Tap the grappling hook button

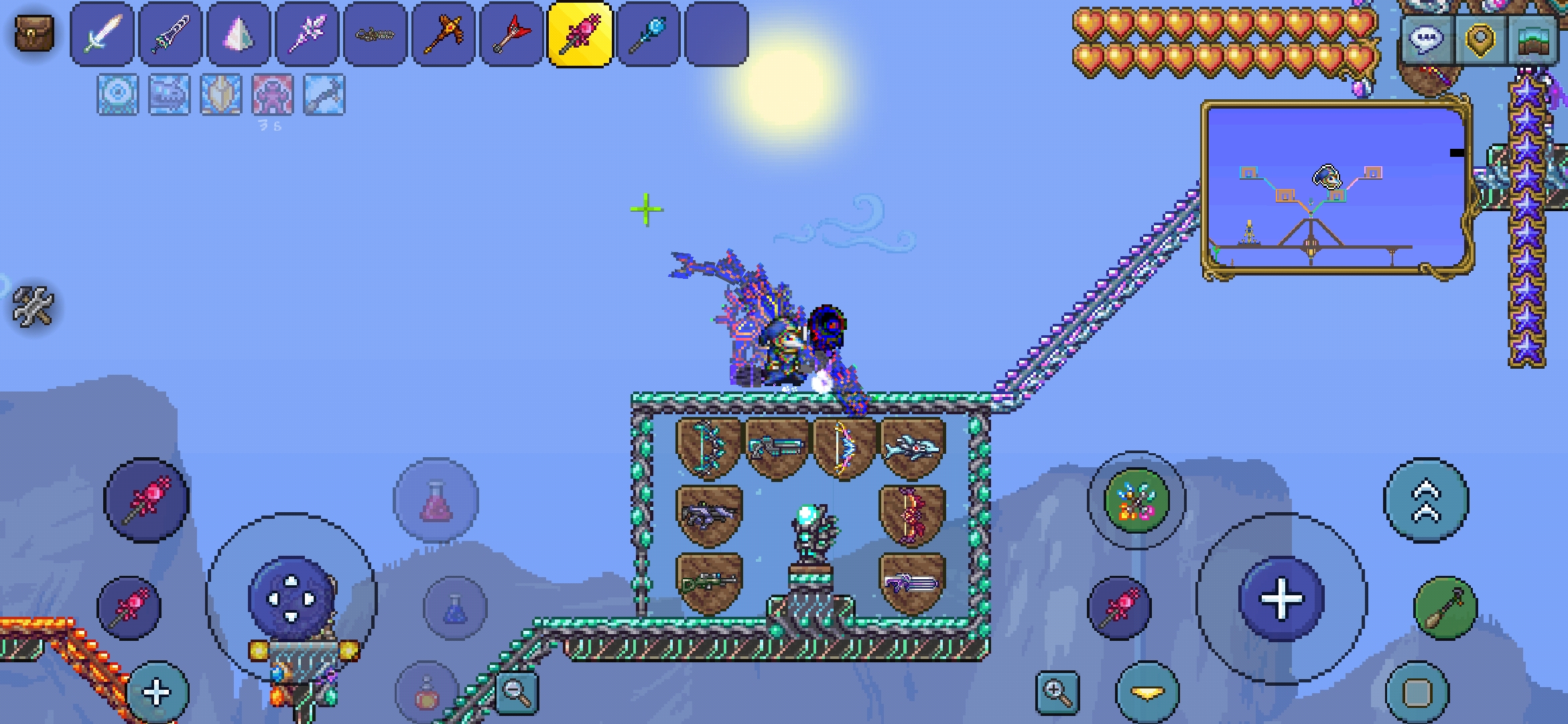coord(1445,608)
